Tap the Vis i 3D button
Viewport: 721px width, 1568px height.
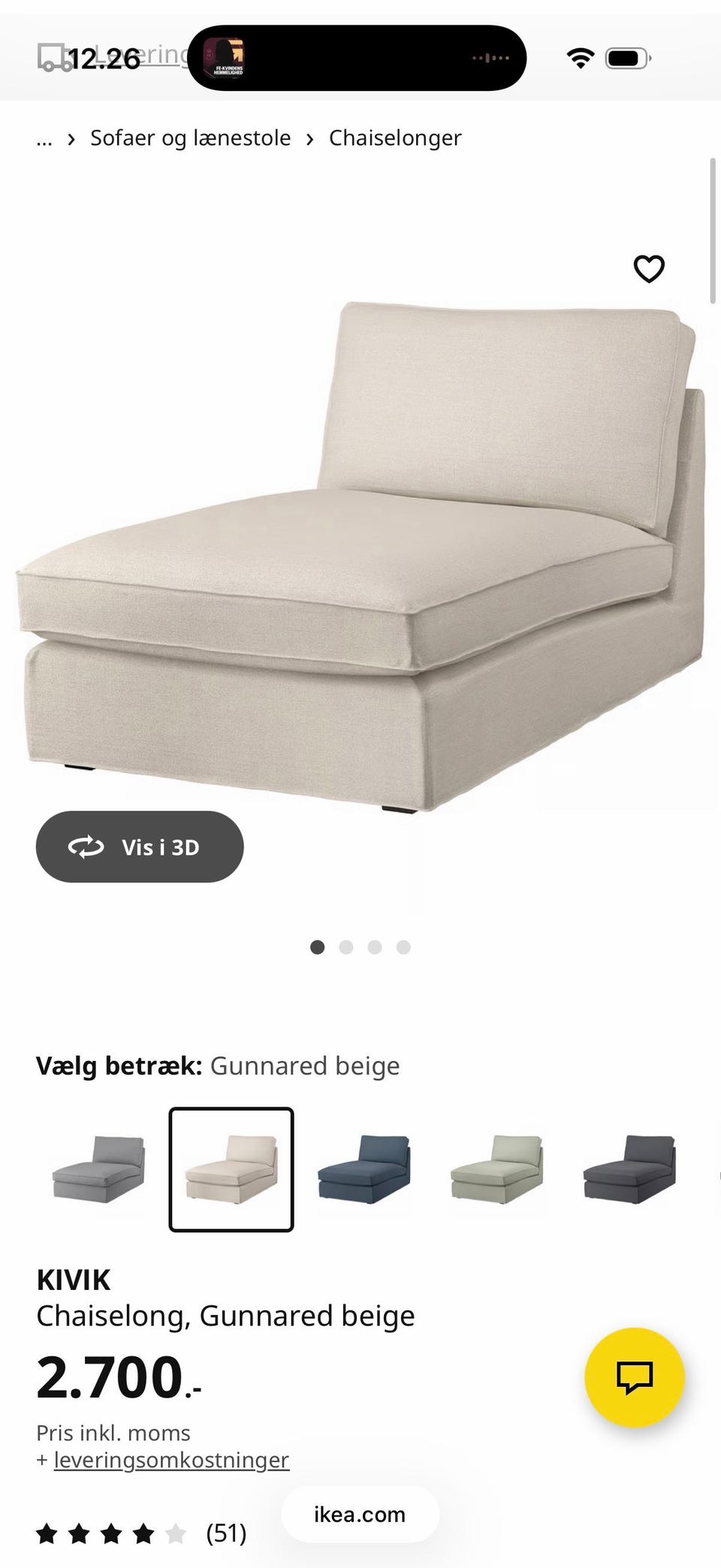[x=140, y=847]
